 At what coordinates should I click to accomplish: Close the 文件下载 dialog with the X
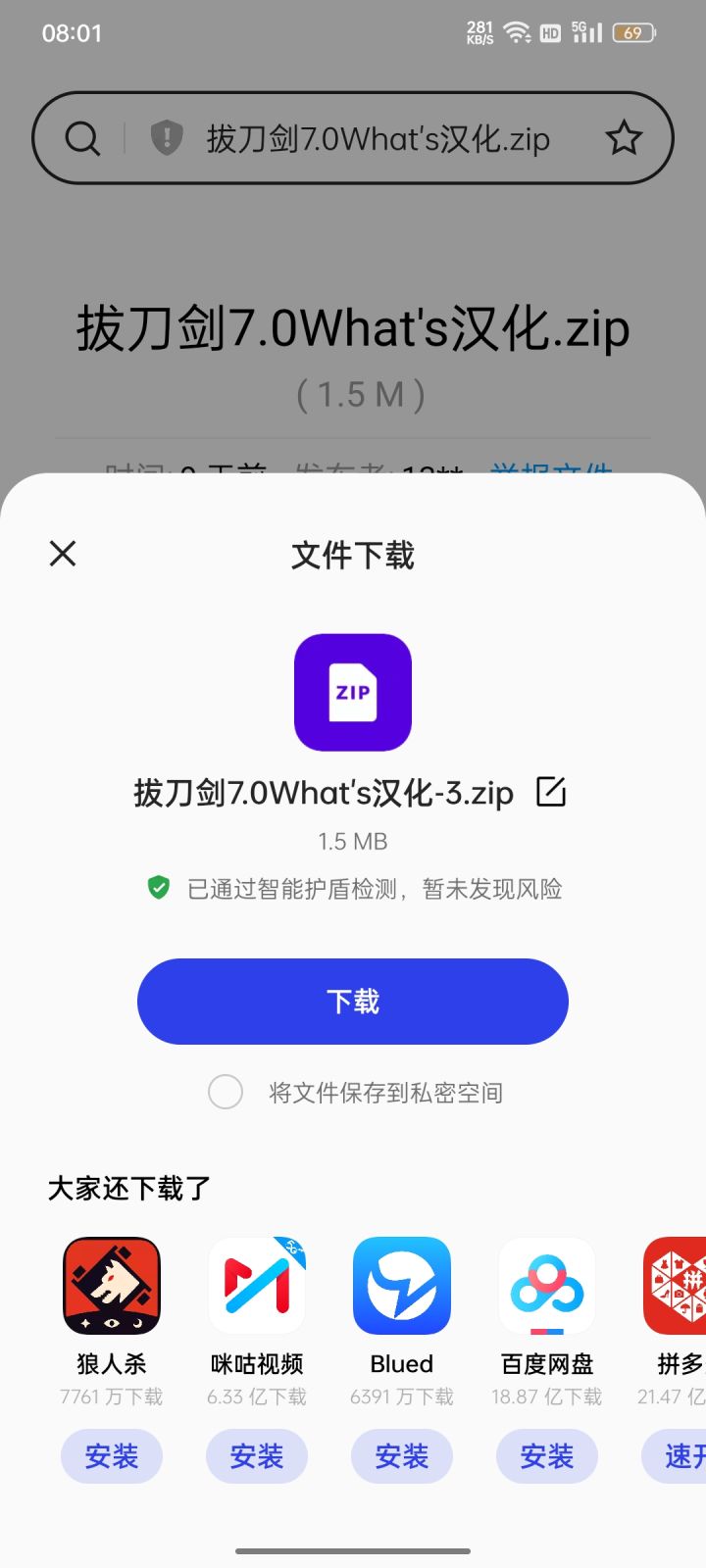62,554
